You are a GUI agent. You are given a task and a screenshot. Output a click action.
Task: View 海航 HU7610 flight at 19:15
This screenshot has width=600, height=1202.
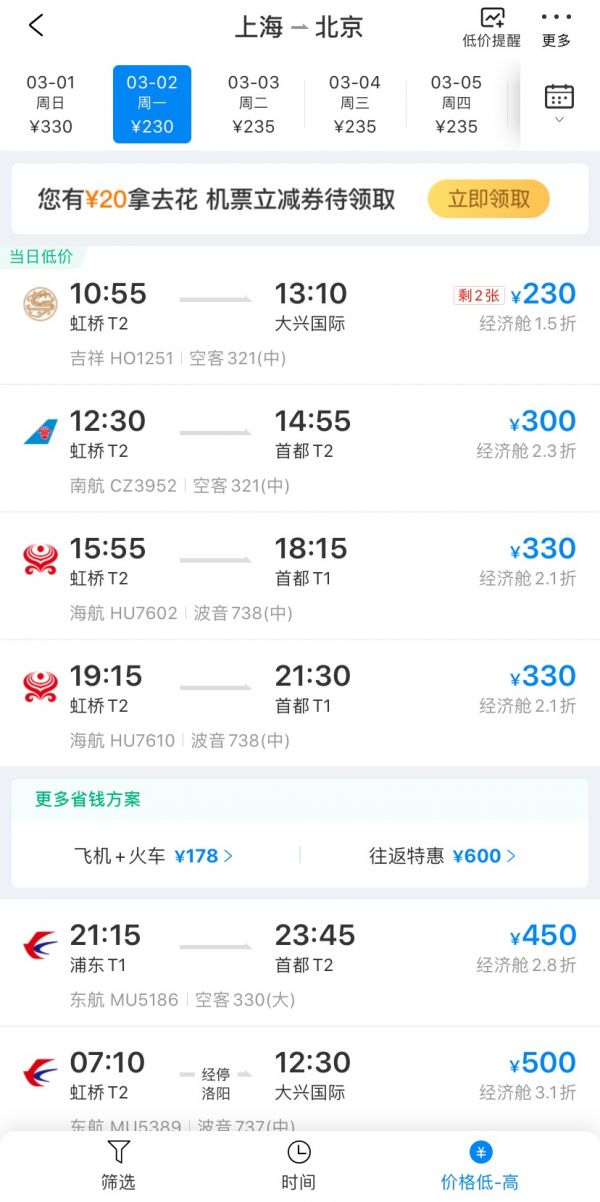300,703
